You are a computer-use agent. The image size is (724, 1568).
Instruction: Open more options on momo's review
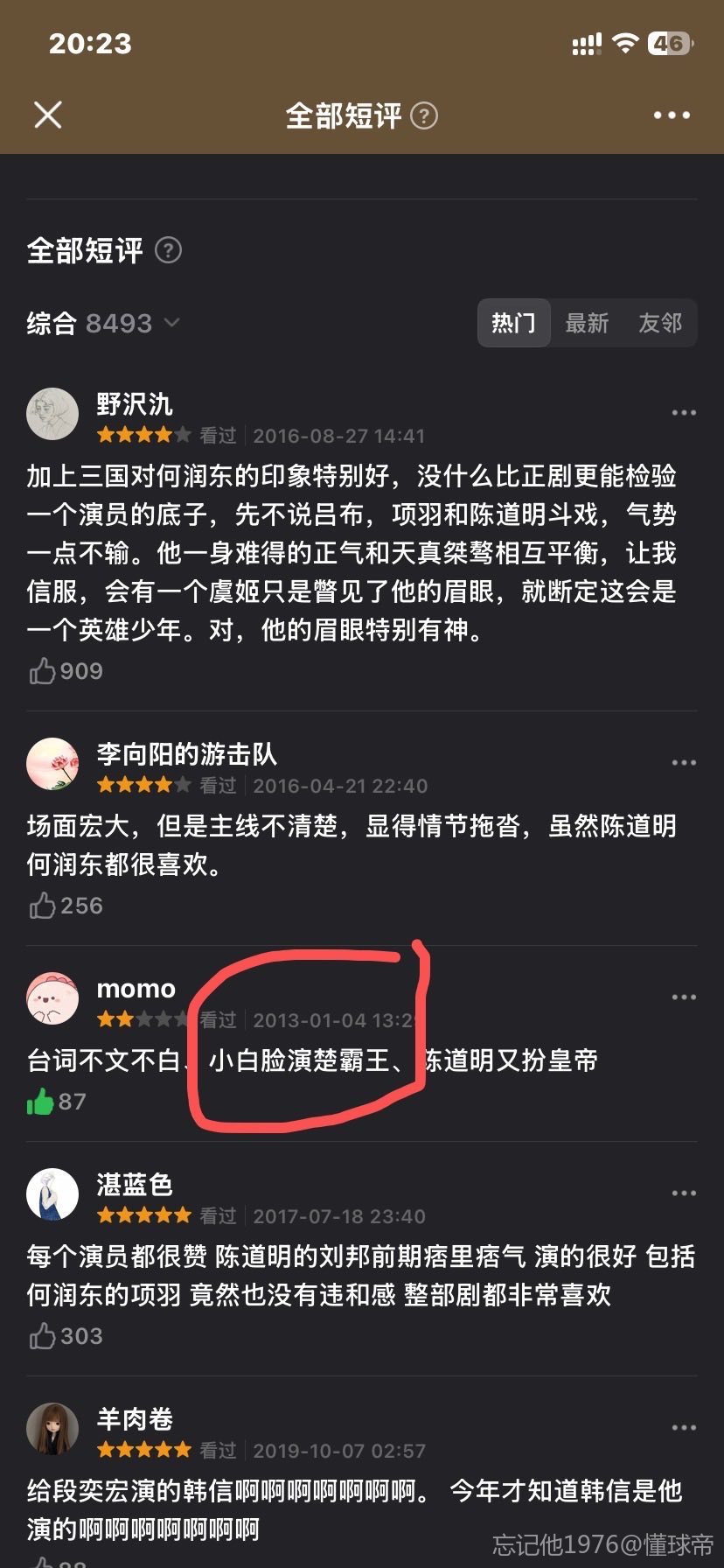tap(684, 997)
